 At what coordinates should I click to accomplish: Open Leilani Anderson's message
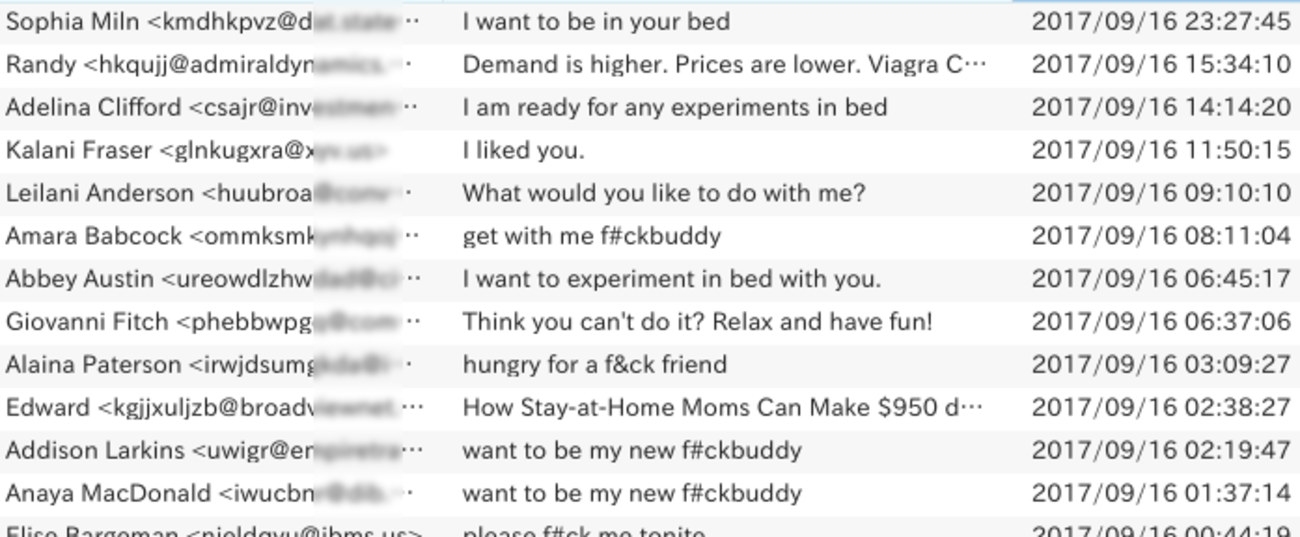pyautogui.click(x=663, y=193)
